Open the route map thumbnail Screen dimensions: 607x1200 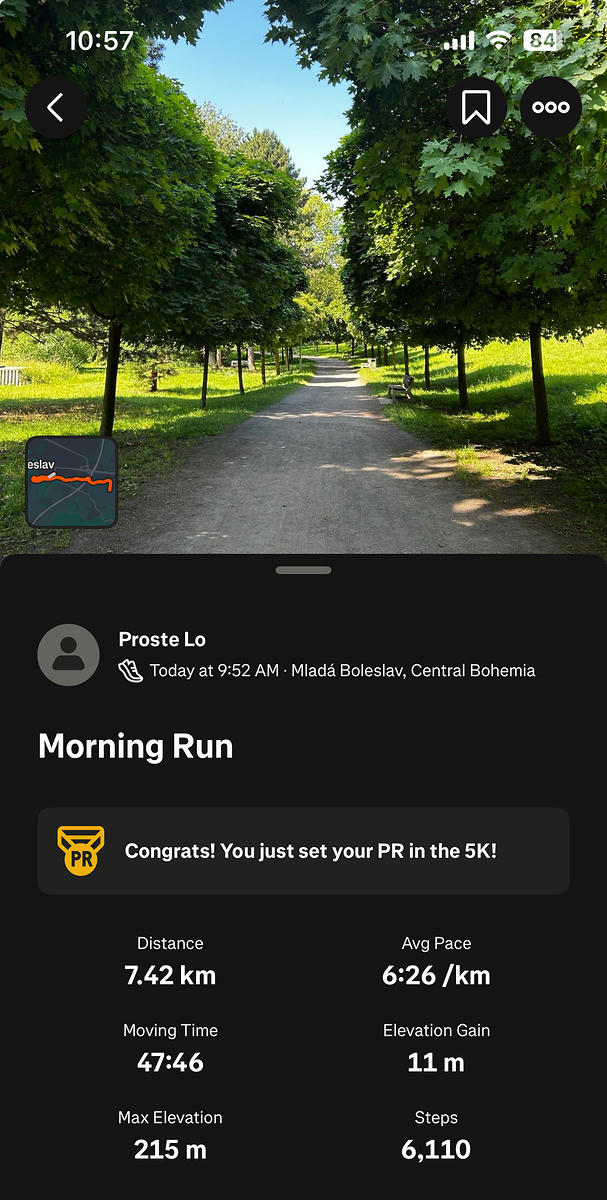coord(71,482)
